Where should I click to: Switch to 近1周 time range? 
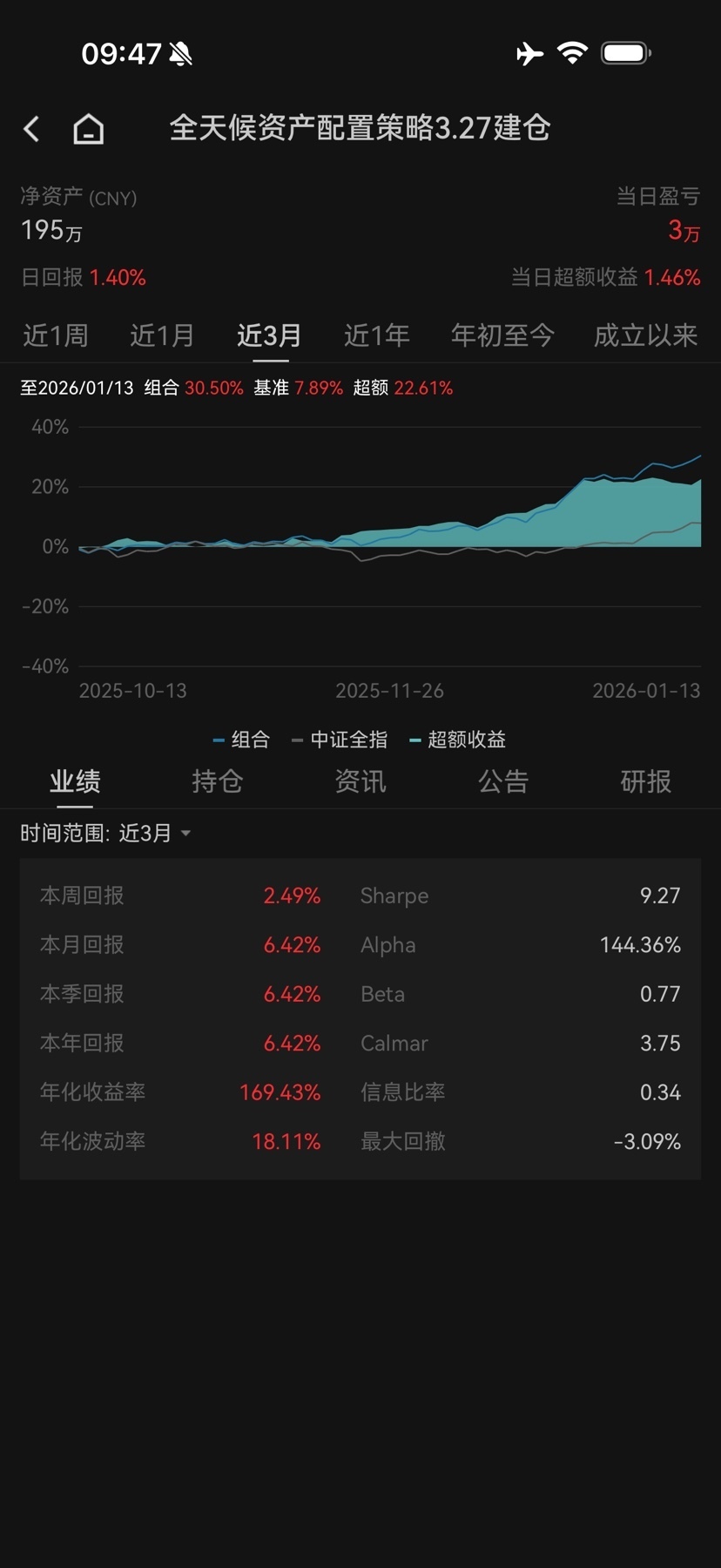55,335
